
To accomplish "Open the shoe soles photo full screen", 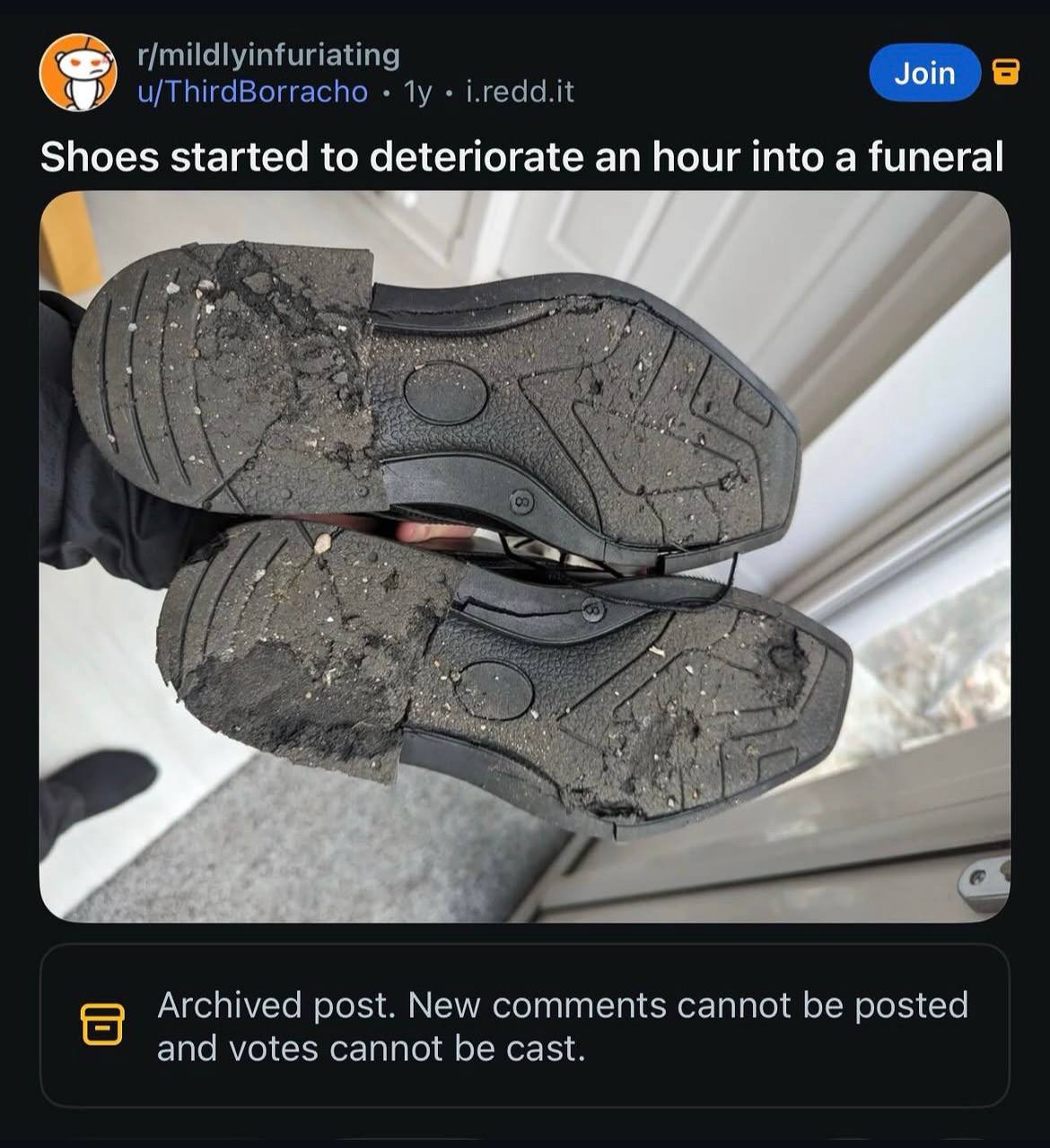I will (524, 556).
